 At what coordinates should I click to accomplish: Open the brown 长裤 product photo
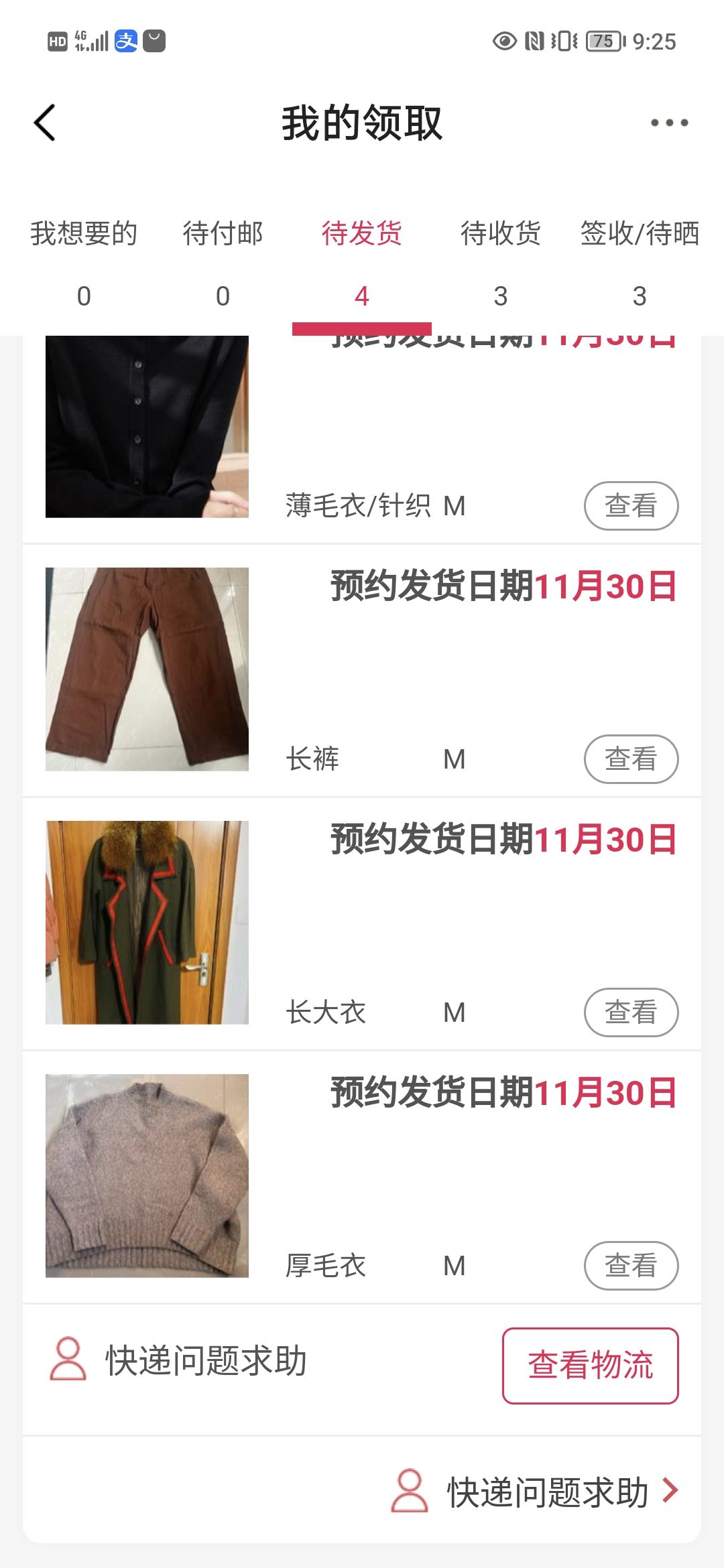tap(147, 669)
